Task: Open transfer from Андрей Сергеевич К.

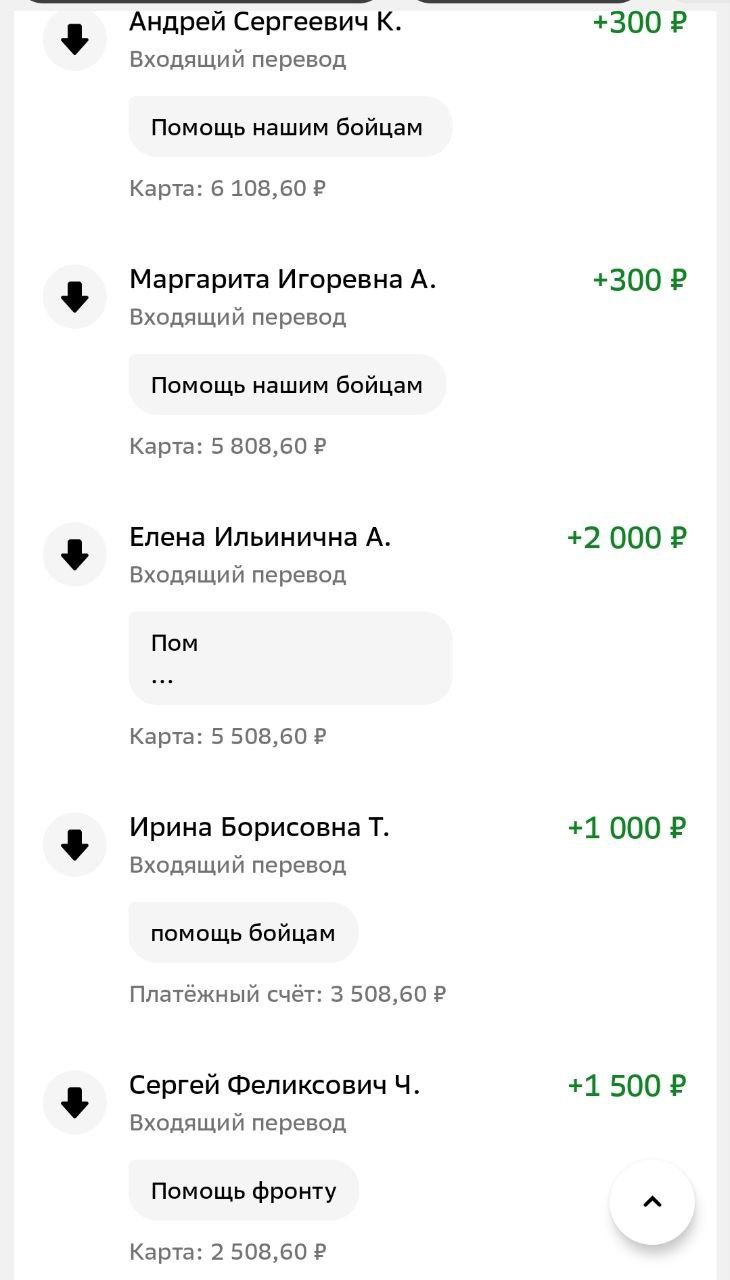Action: (x=265, y=24)
